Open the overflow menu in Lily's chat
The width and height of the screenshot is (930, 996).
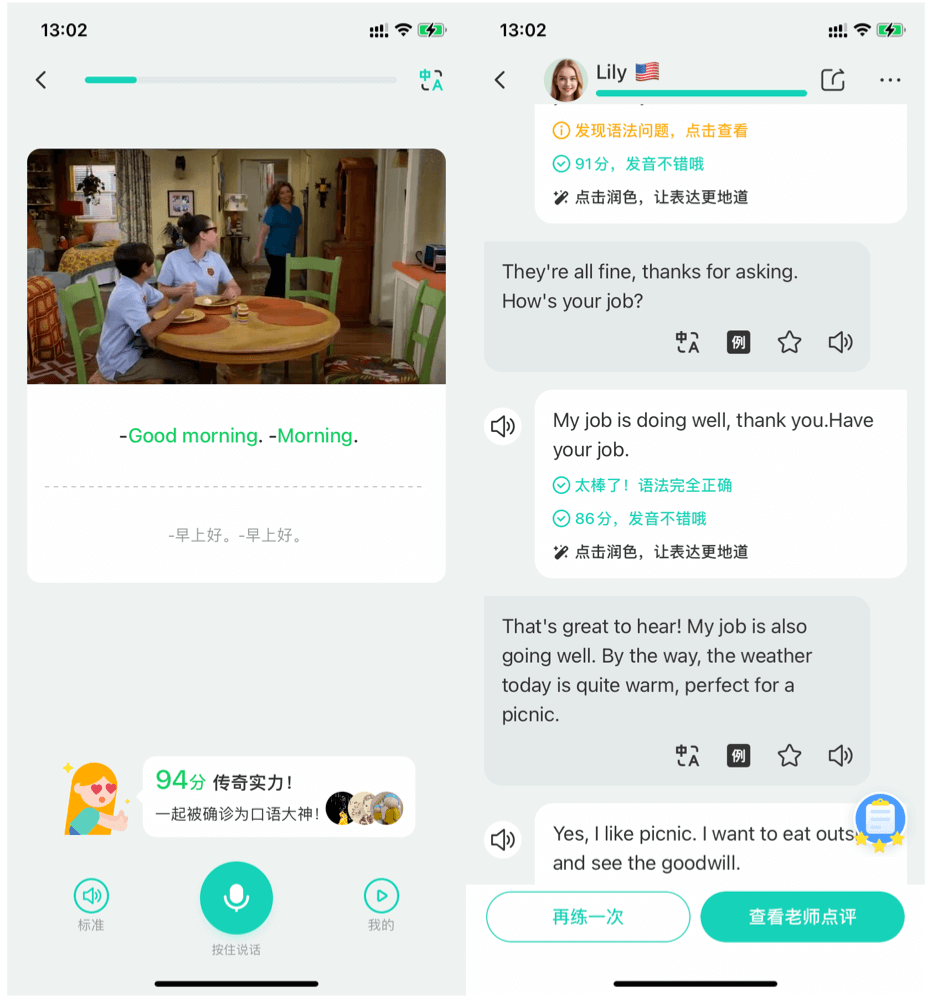890,80
